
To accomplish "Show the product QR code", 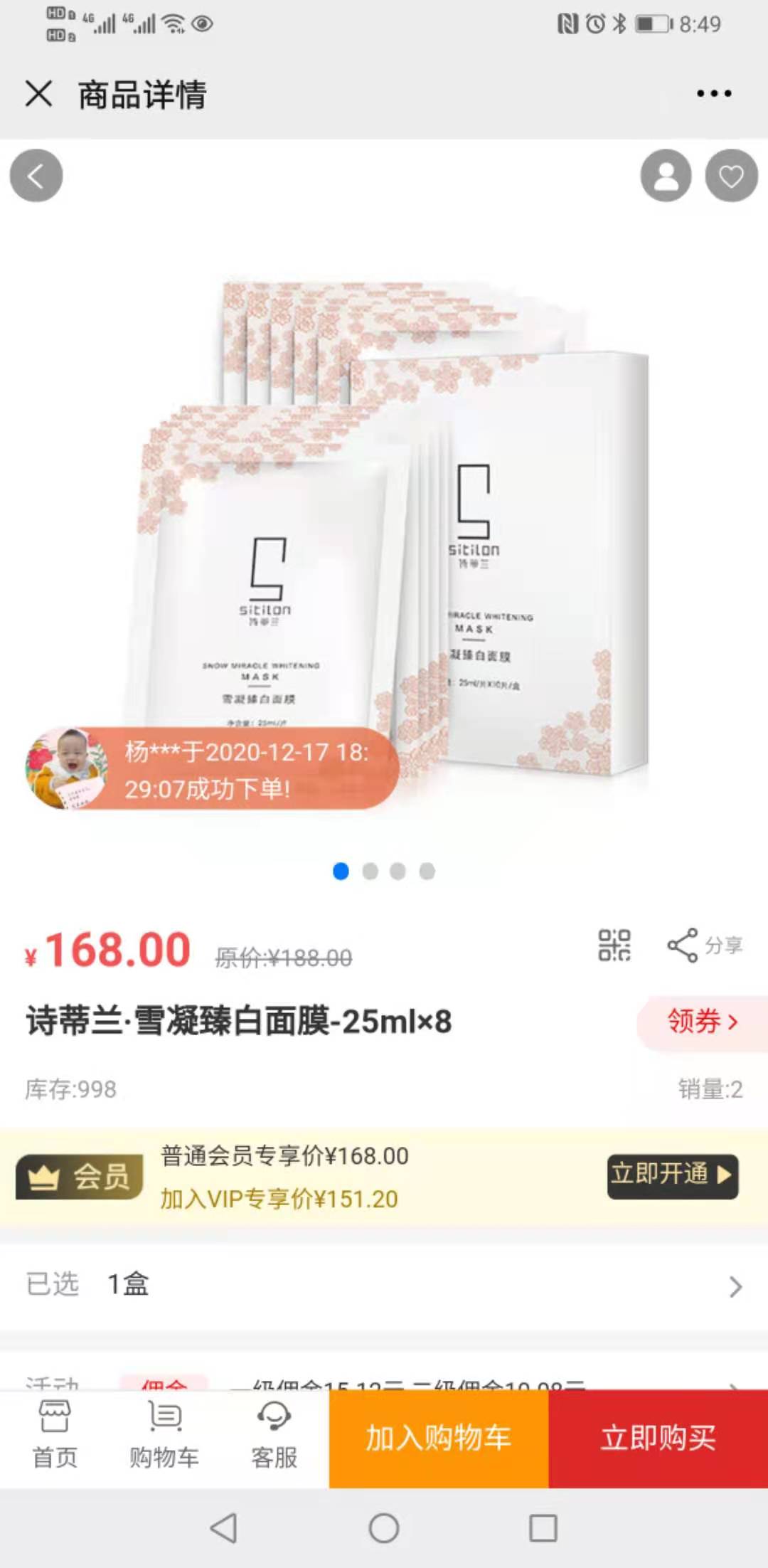I will click(614, 945).
